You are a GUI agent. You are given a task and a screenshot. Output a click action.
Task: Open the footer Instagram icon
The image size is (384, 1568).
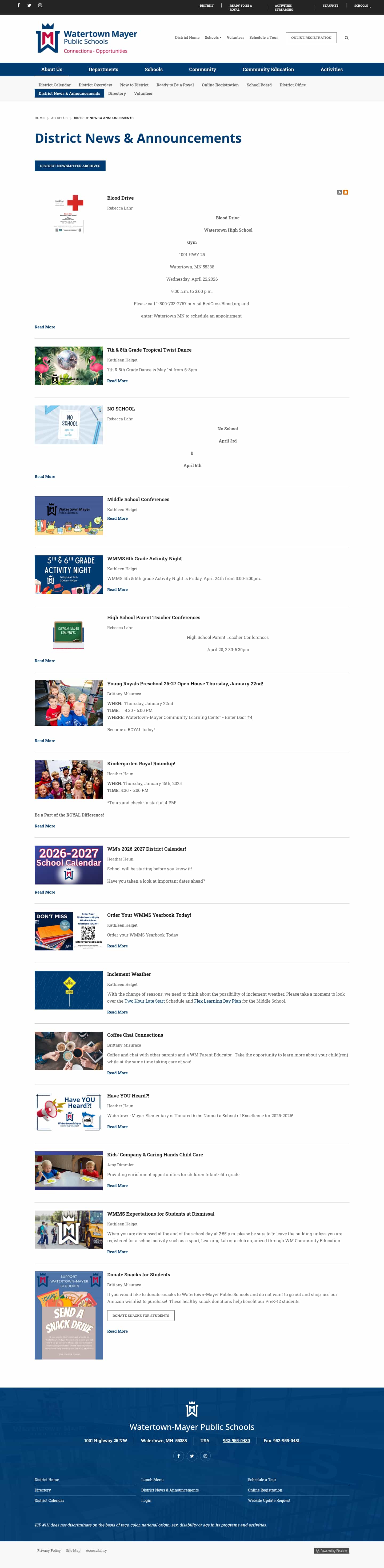pyautogui.click(x=205, y=1456)
